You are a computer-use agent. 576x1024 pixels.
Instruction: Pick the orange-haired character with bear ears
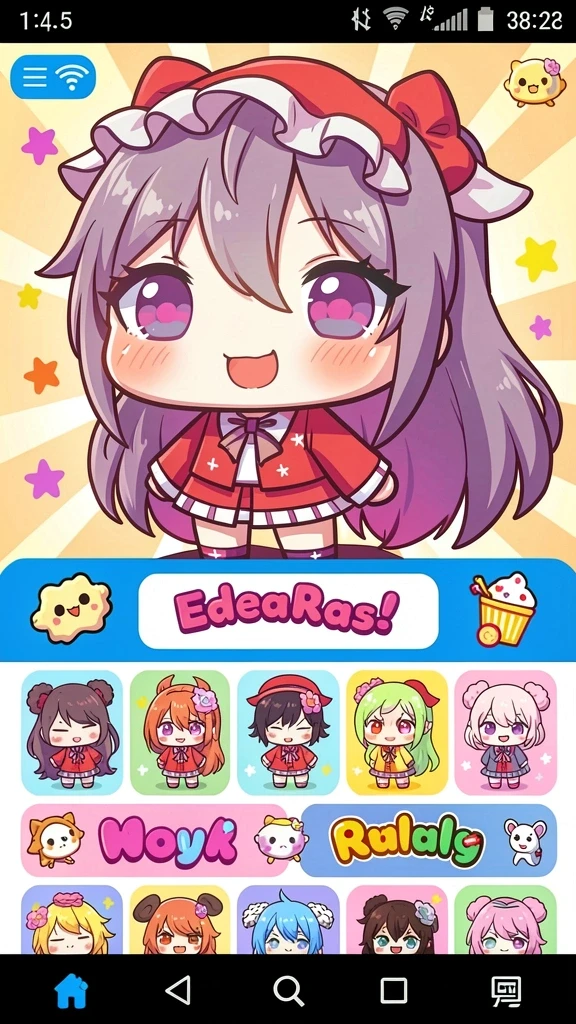[x=180, y=920]
